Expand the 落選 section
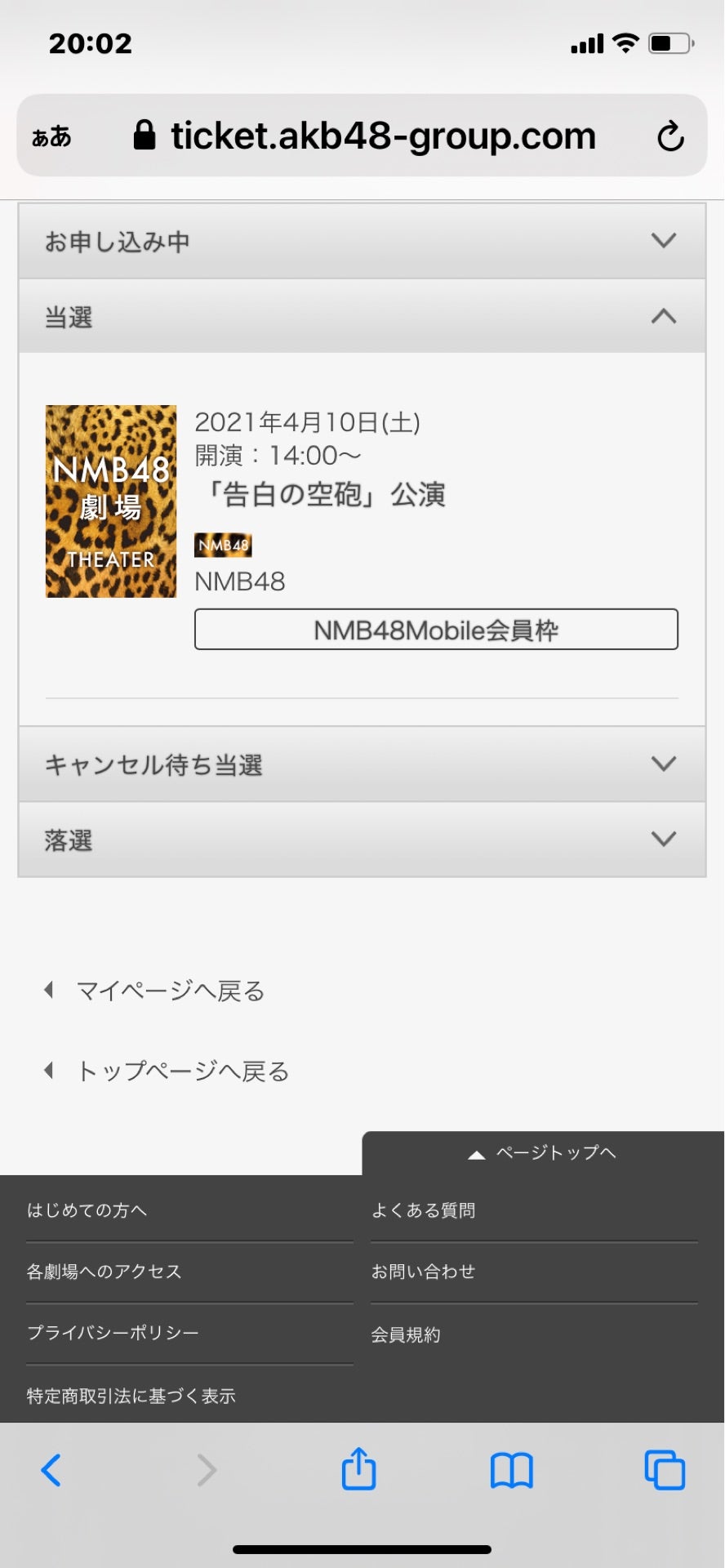725x1568 pixels. pos(362,840)
